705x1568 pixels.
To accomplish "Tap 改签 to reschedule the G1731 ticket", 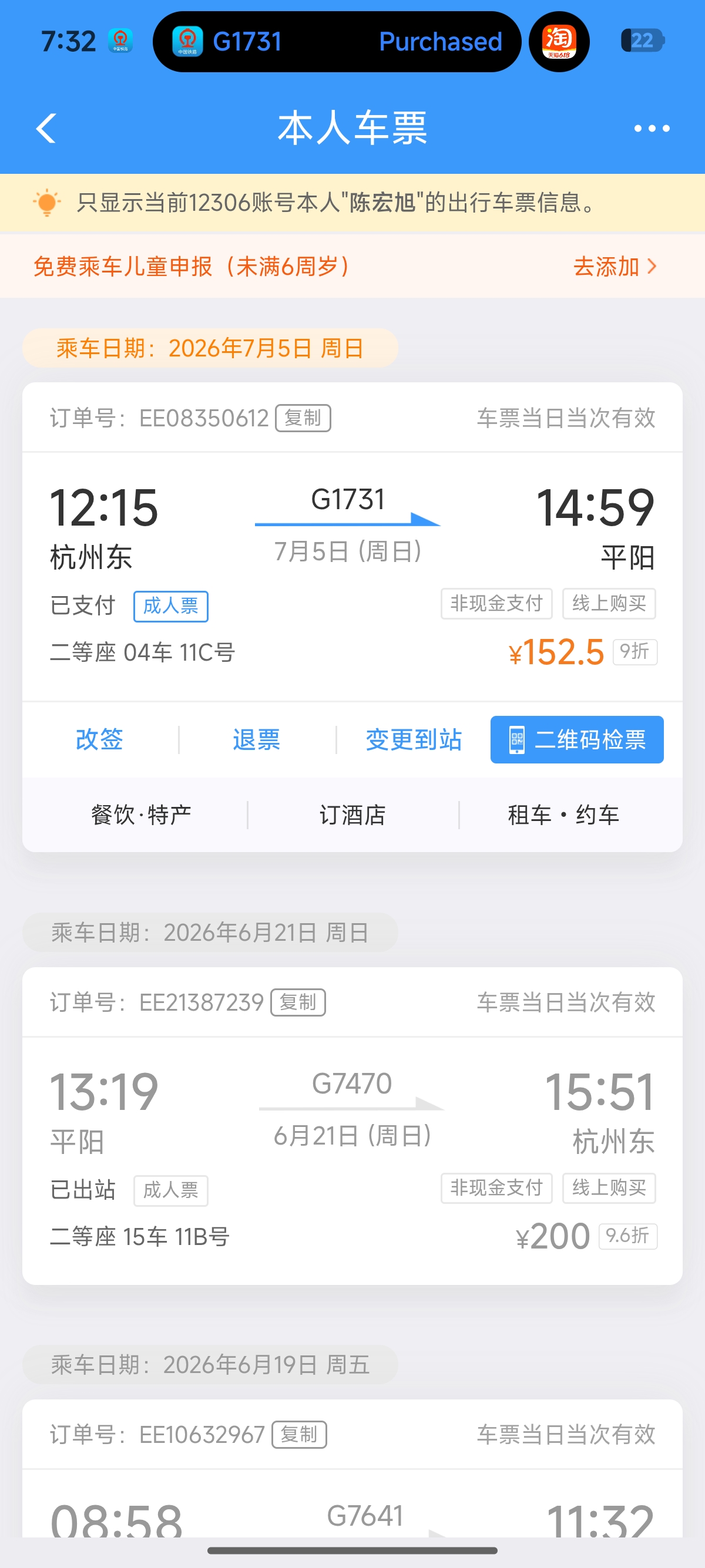I will click(x=100, y=739).
